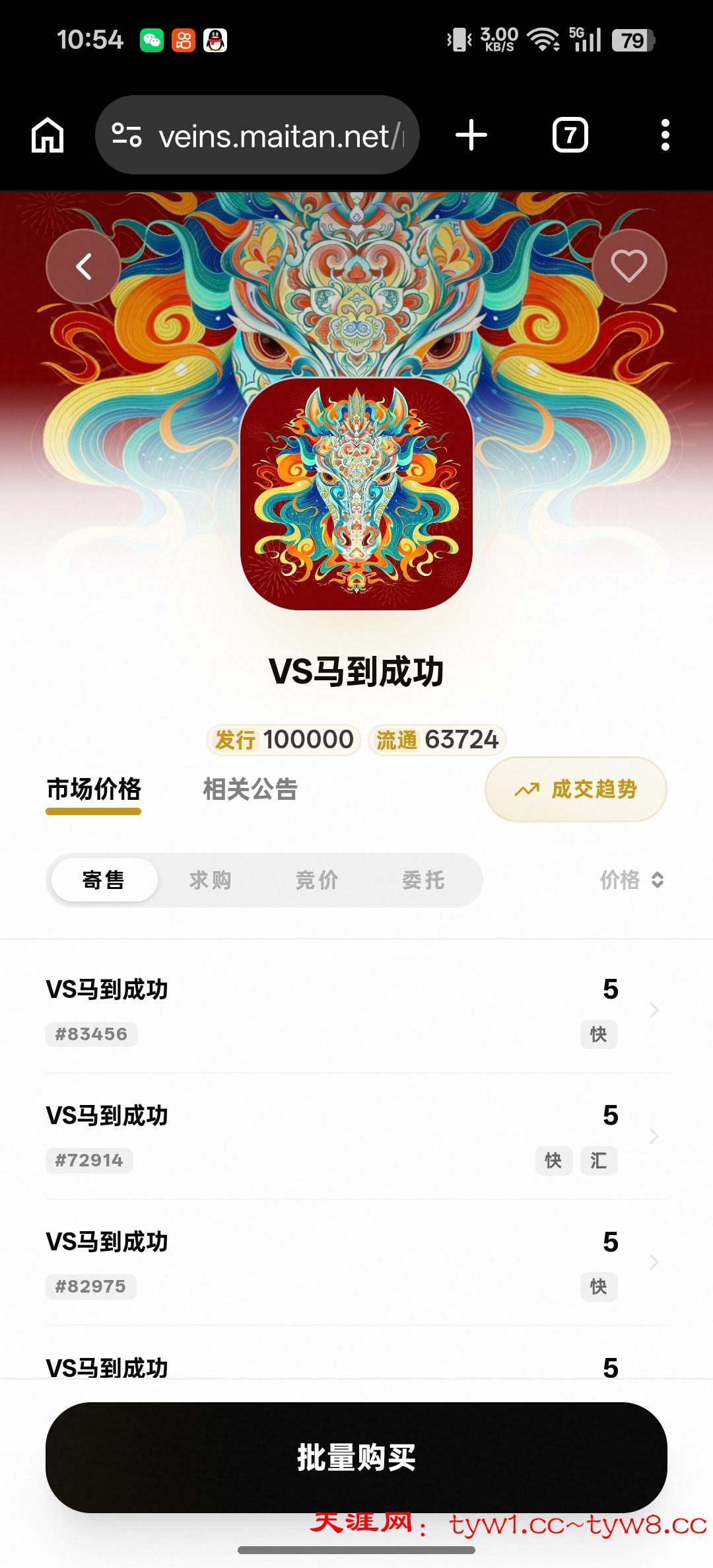Open the browser overflow menu

(x=665, y=135)
